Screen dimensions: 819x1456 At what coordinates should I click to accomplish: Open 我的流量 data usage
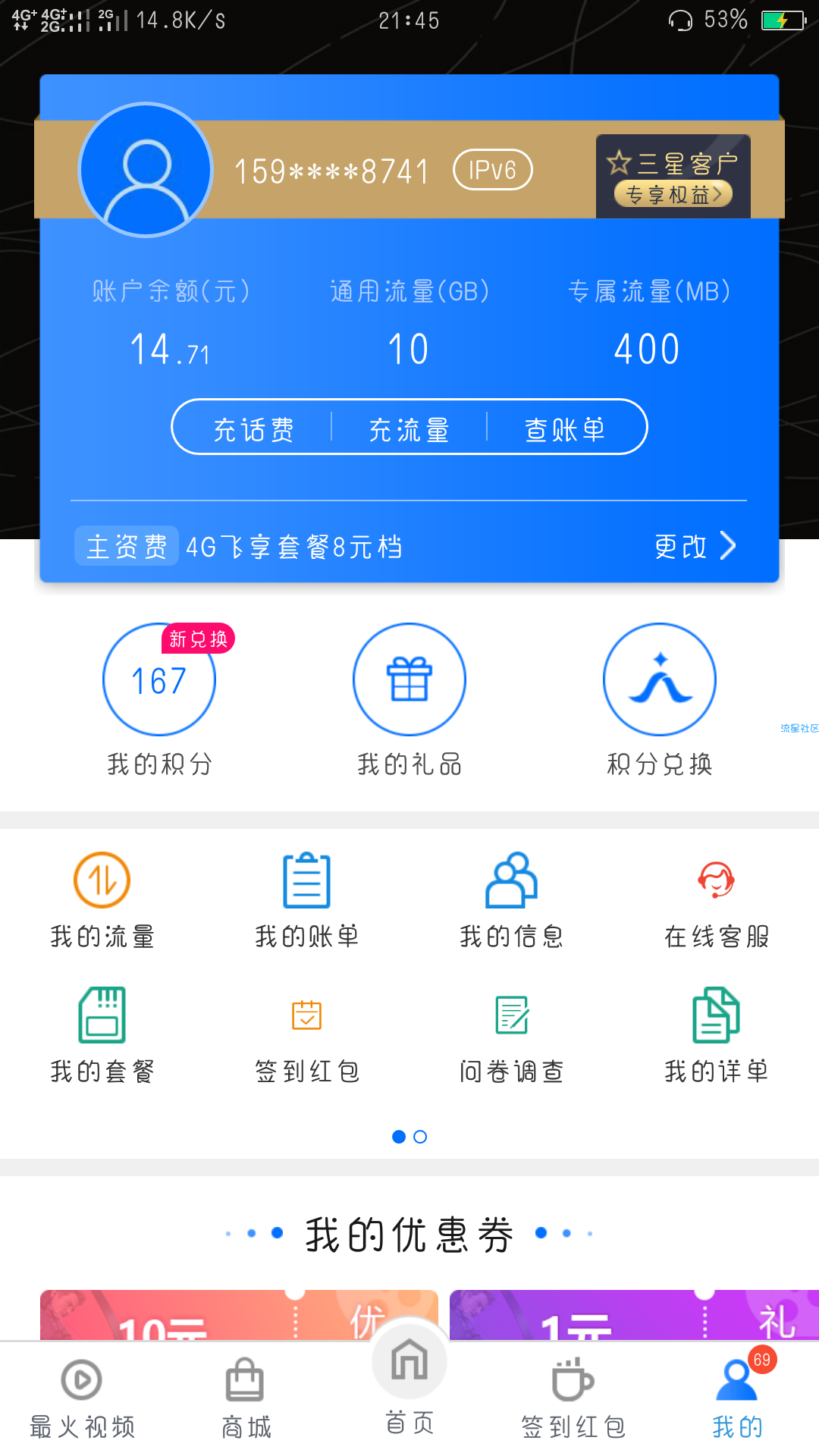pos(102,900)
